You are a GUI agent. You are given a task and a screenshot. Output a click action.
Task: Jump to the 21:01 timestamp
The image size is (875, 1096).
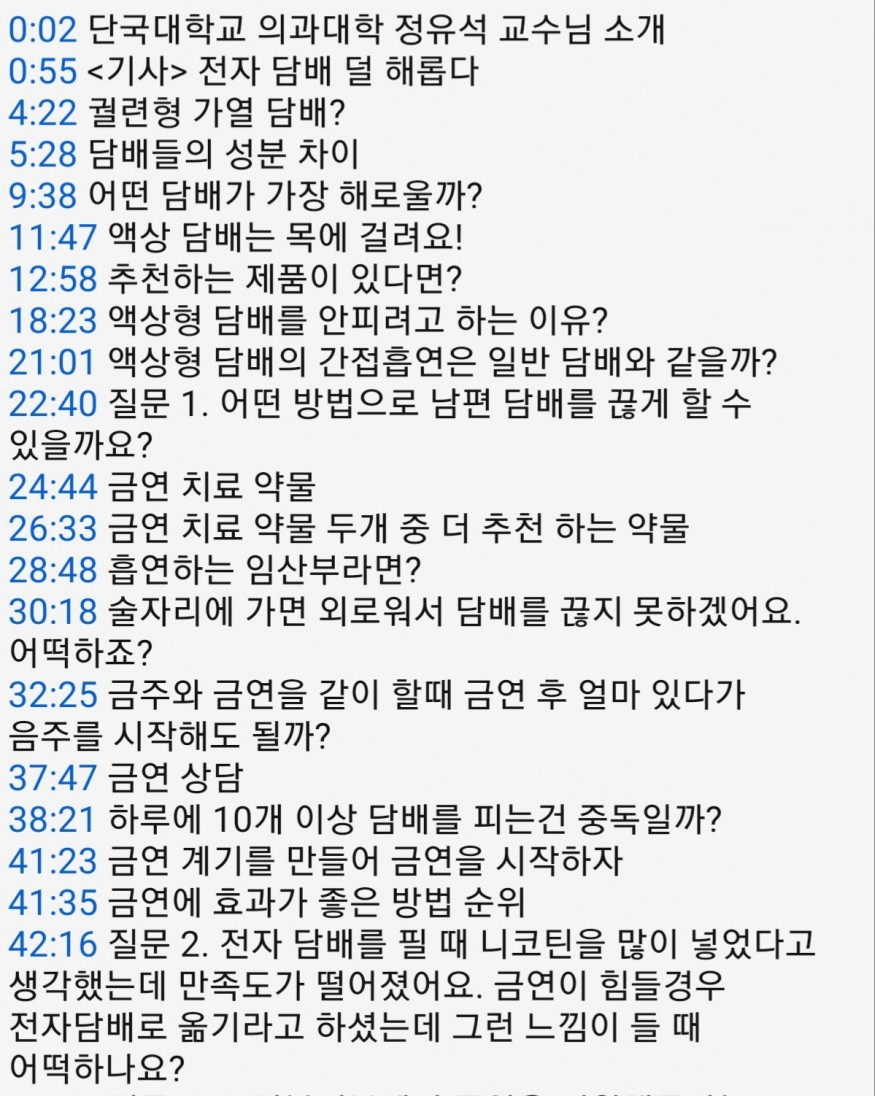pyautogui.click(x=52, y=361)
